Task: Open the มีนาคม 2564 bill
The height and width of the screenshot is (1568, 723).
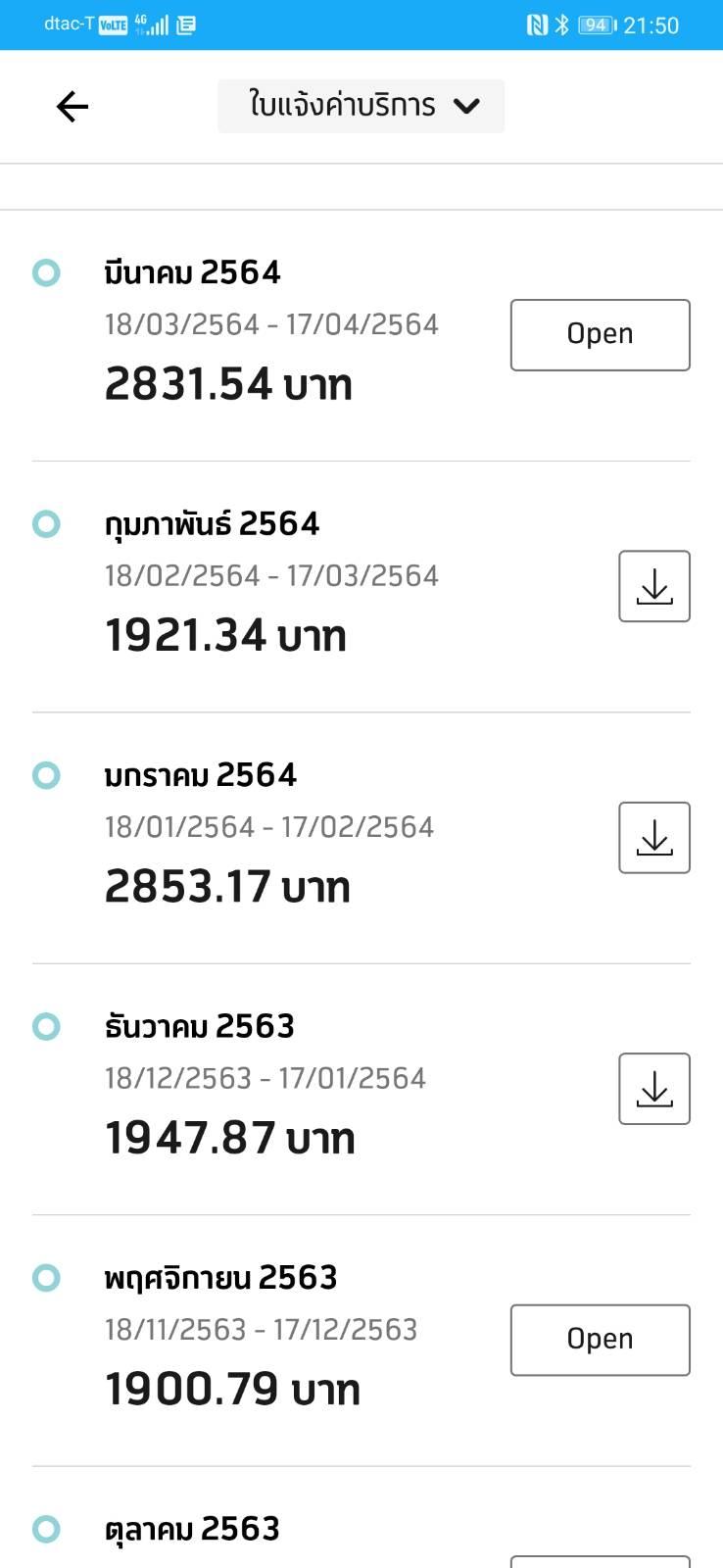Action: click(600, 335)
